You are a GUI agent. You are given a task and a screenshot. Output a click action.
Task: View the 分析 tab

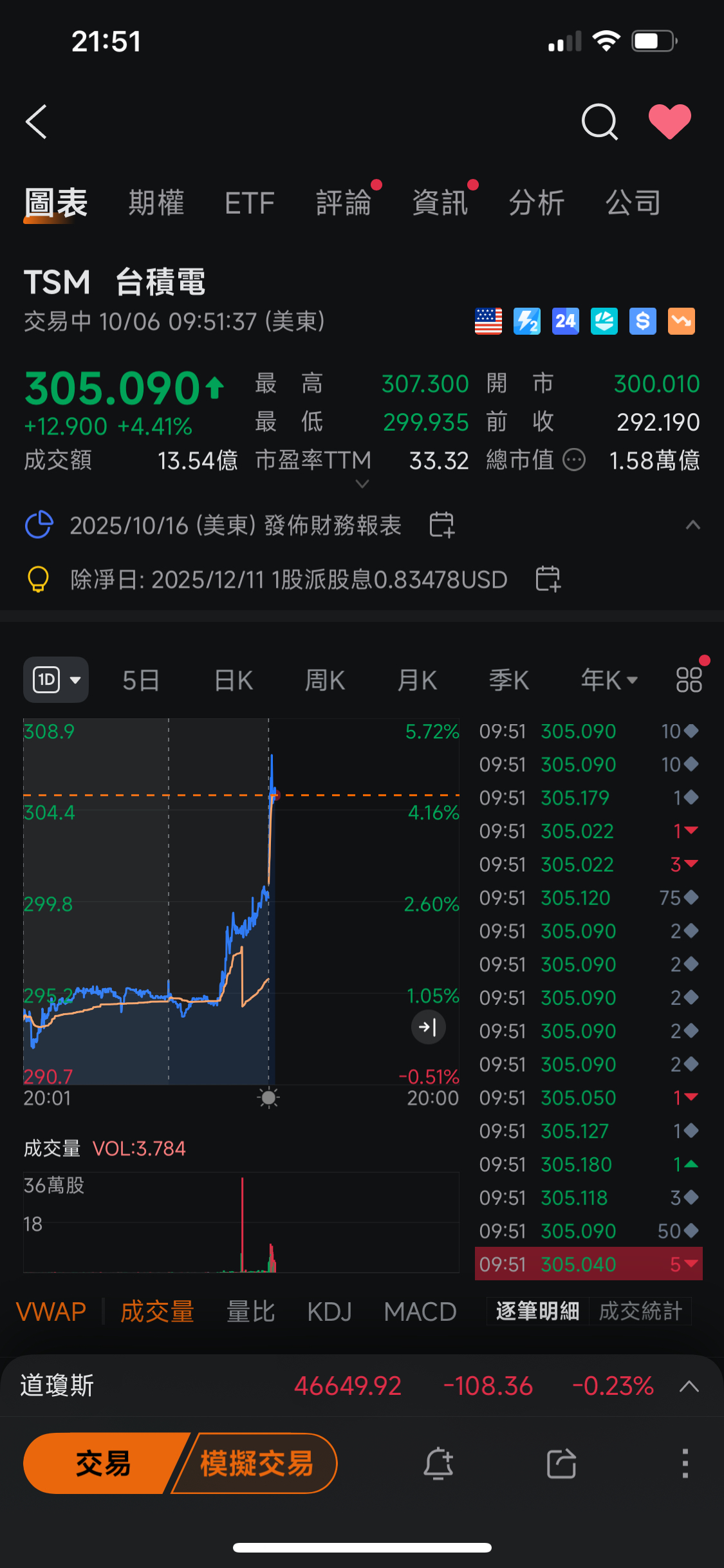pyautogui.click(x=537, y=203)
